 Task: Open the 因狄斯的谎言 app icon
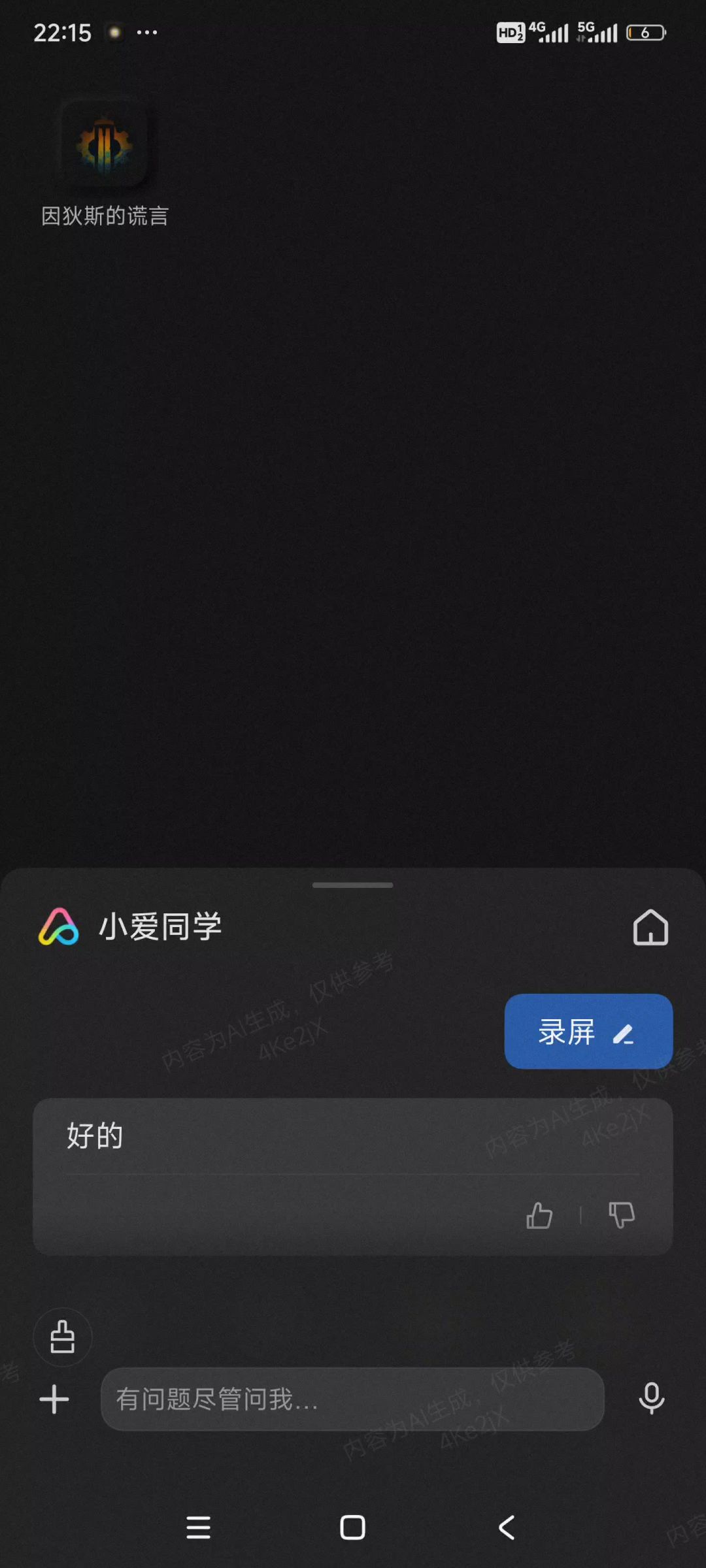(x=105, y=145)
